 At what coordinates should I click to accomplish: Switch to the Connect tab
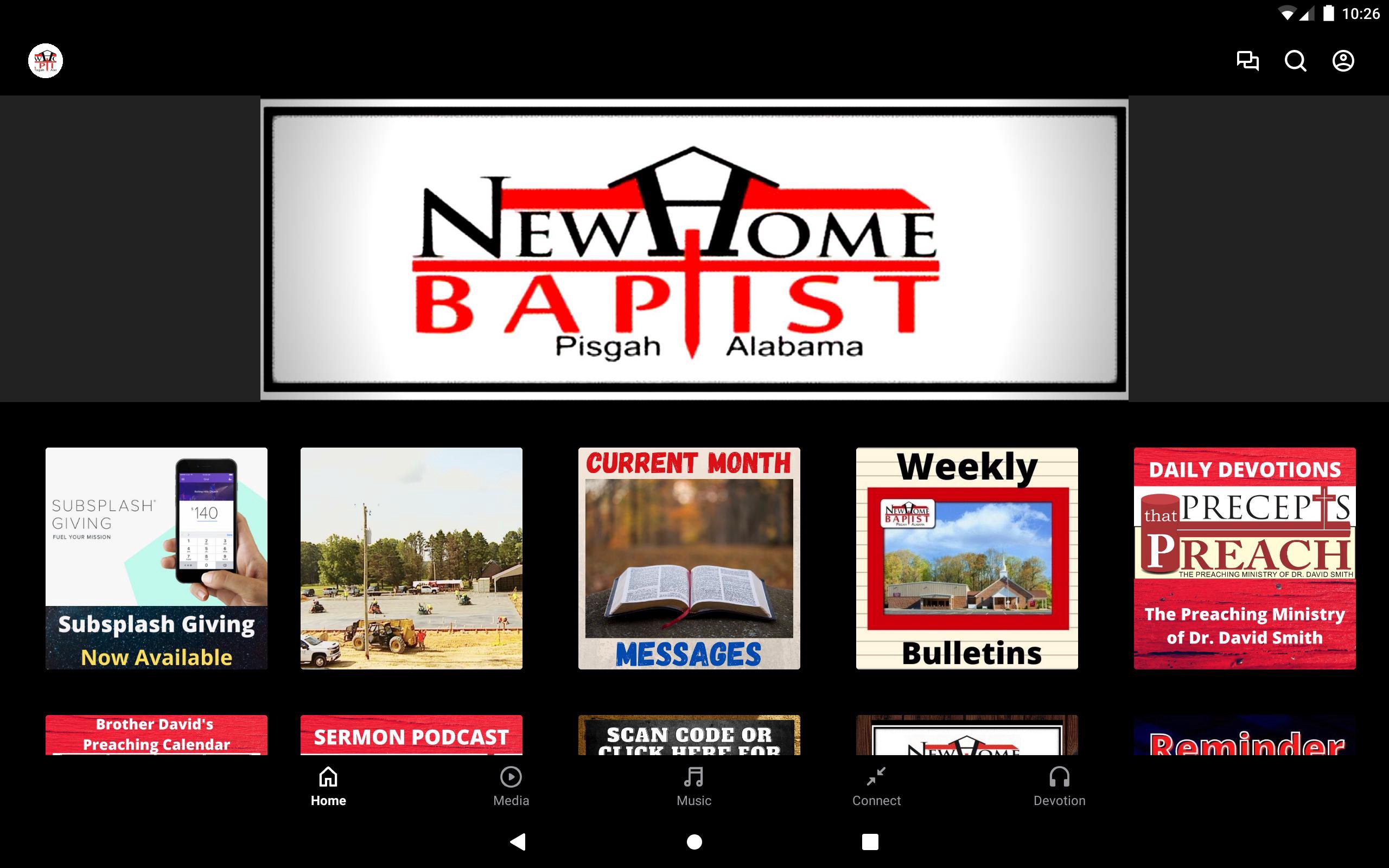[x=876, y=787]
